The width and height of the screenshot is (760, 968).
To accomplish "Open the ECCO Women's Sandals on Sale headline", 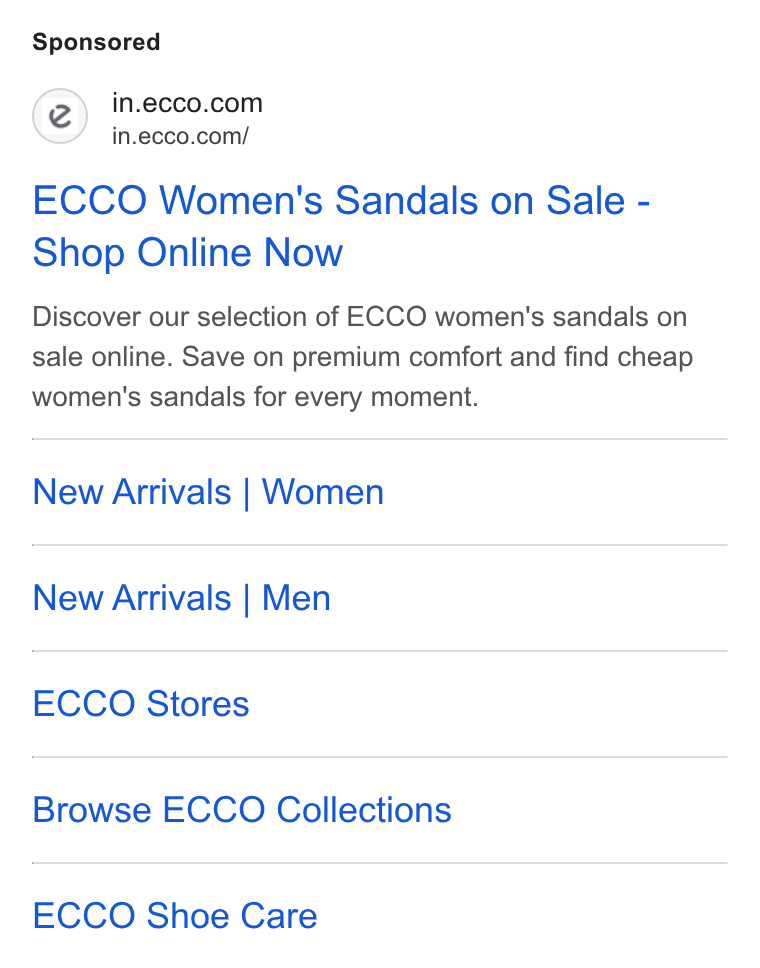I will (x=341, y=226).
